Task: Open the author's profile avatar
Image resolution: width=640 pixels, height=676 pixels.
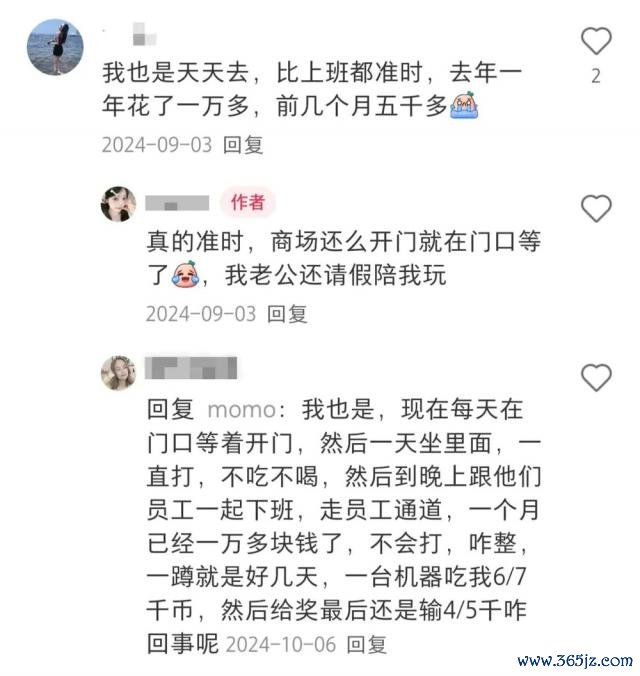Action: coord(118,203)
